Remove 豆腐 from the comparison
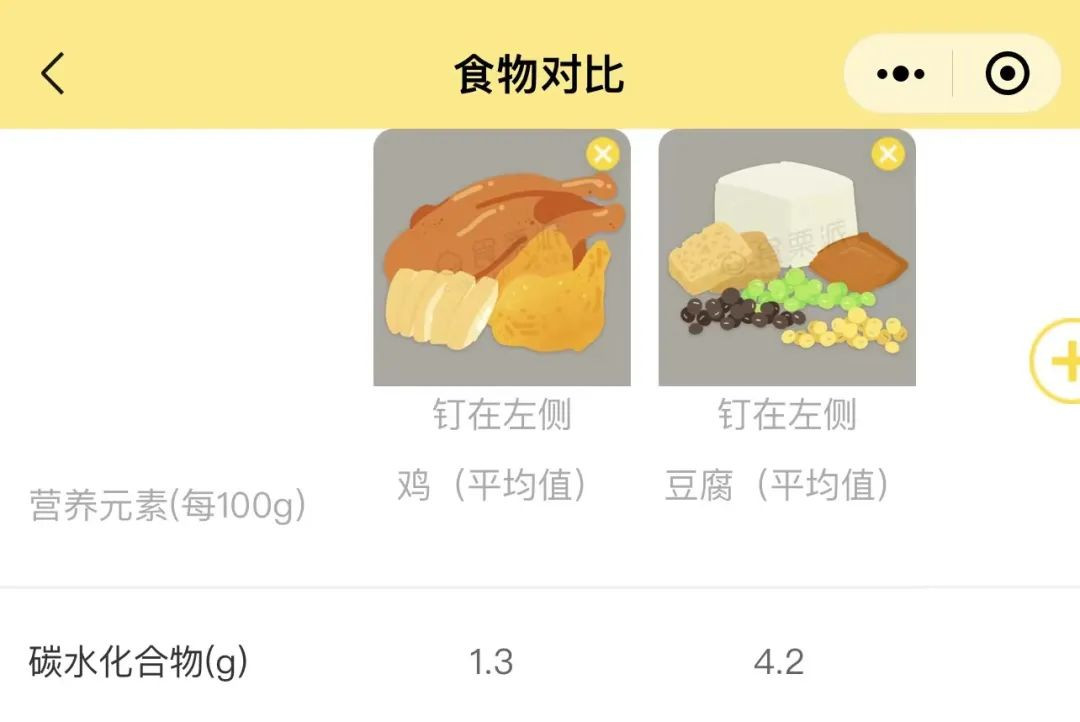 tap(887, 154)
